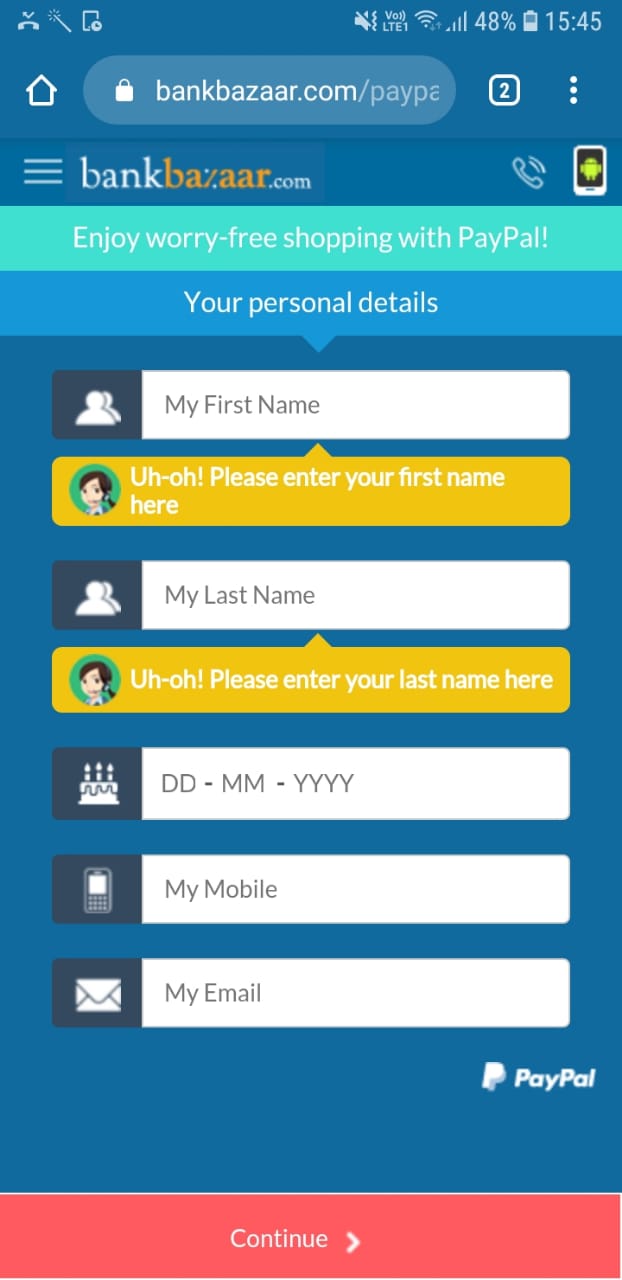This screenshot has height=1280, width=622.
Task: Tap the bankbazaar.com address bar
Action: 270,91
